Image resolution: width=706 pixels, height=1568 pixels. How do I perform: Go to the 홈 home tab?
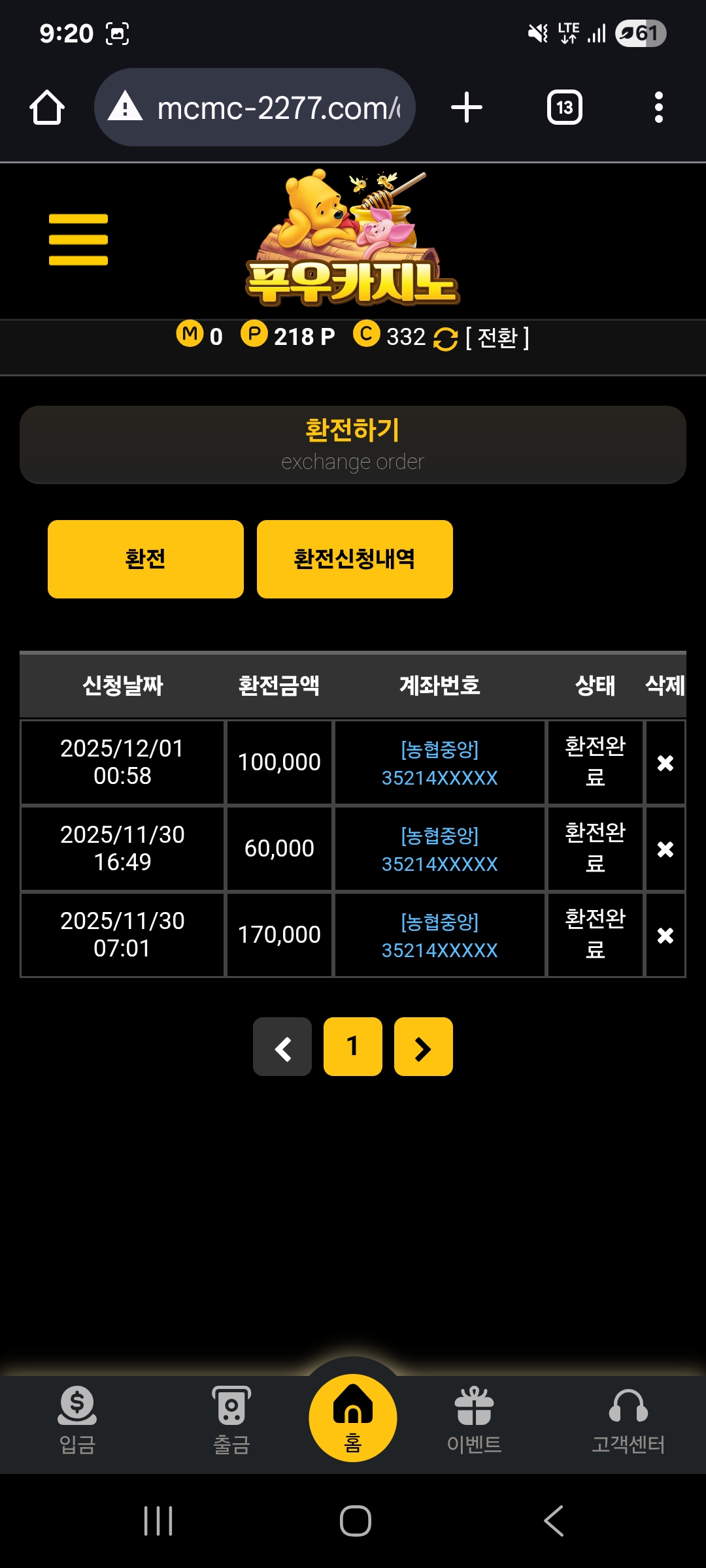(352, 1418)
